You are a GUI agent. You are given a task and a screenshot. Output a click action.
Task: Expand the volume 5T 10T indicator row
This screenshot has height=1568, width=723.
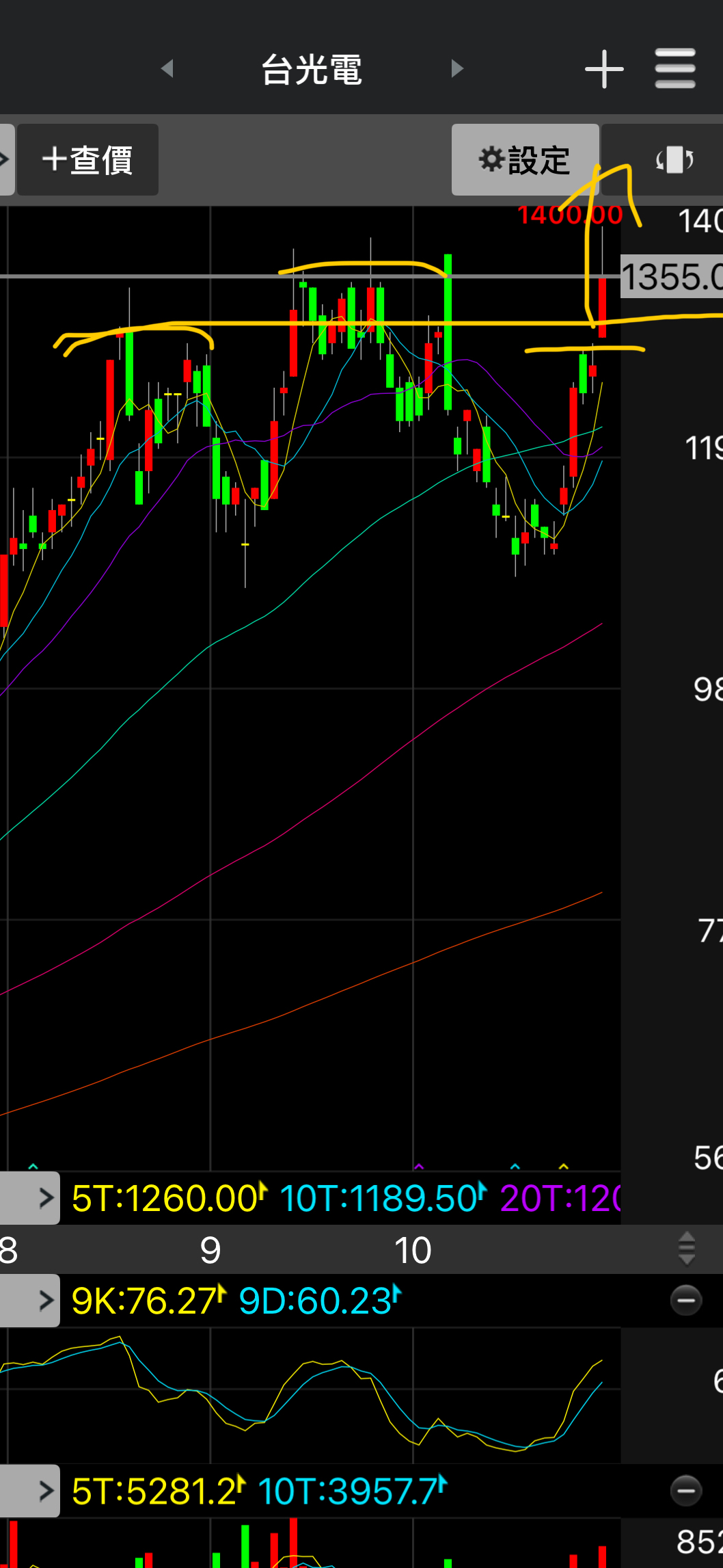pyautogui.click(x=30, y=1491)
